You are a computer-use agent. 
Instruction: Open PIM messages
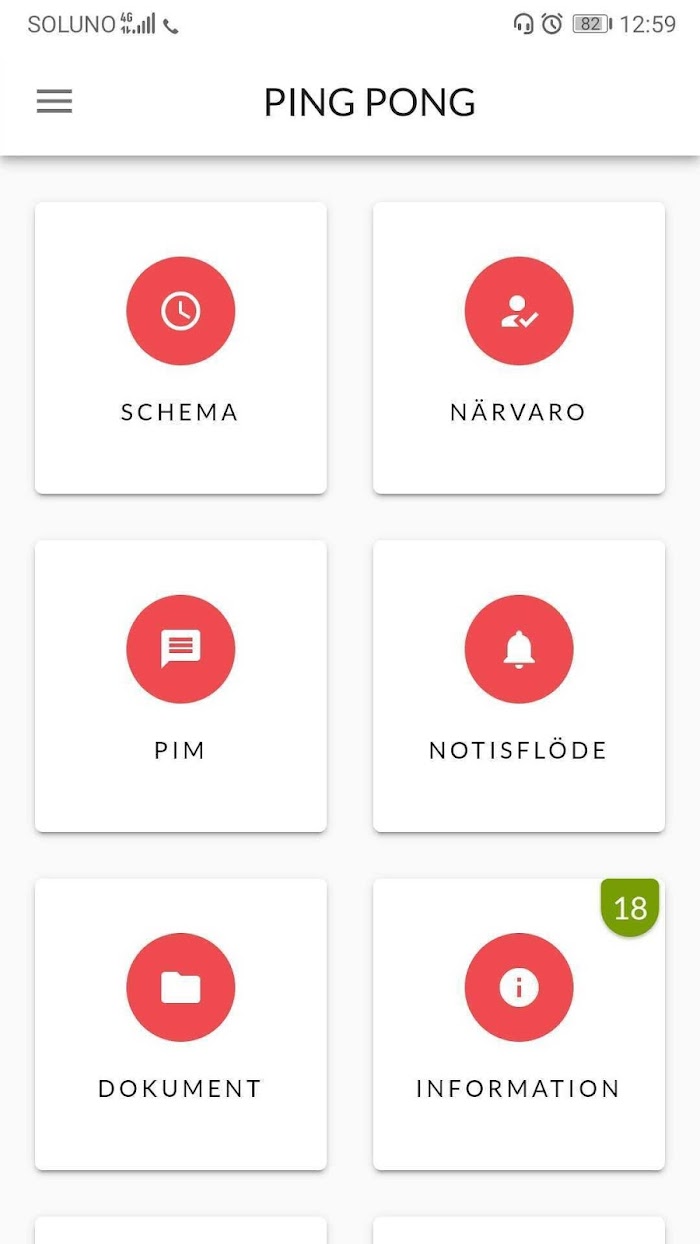coord(181,686)
